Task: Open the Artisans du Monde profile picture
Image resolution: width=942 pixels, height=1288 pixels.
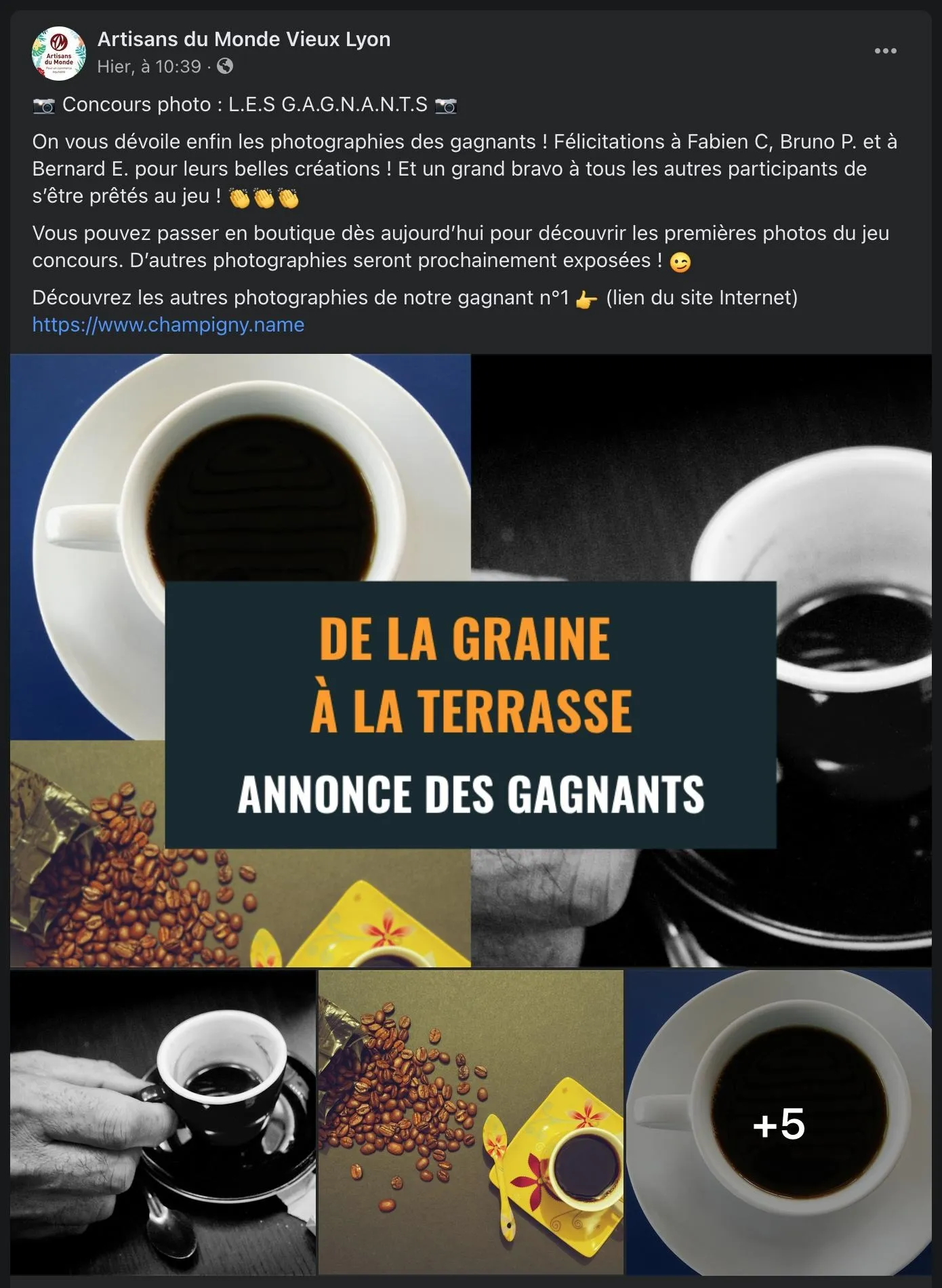Action: click(59, 54)
